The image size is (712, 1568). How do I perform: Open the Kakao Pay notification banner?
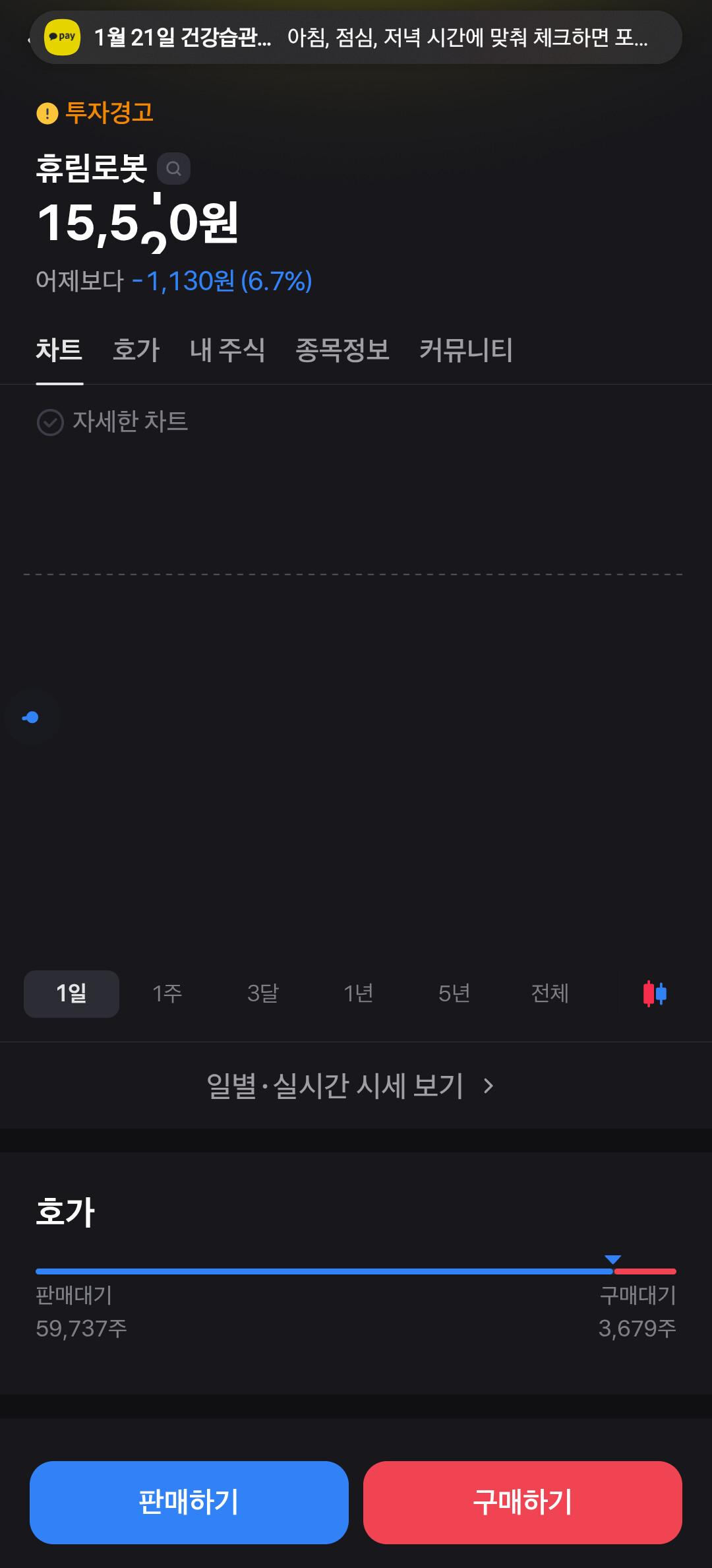[x=356, y=37]
